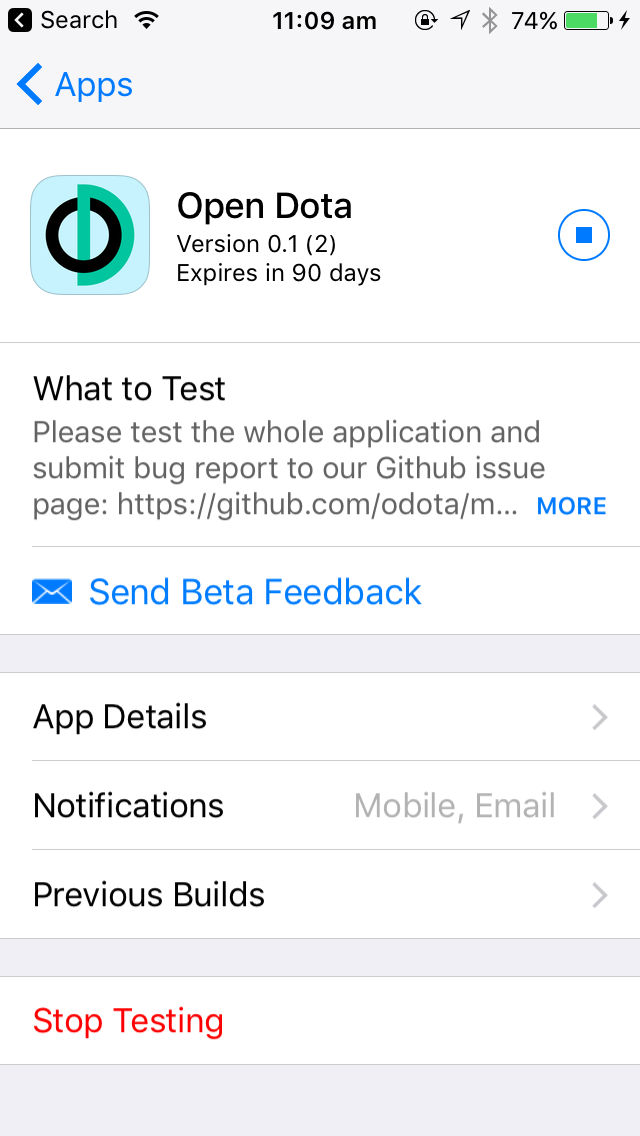Return to Search via the status bar
Image resolution: width=640 pixels, height=1136 pixels.
click(x=64, y=20)
